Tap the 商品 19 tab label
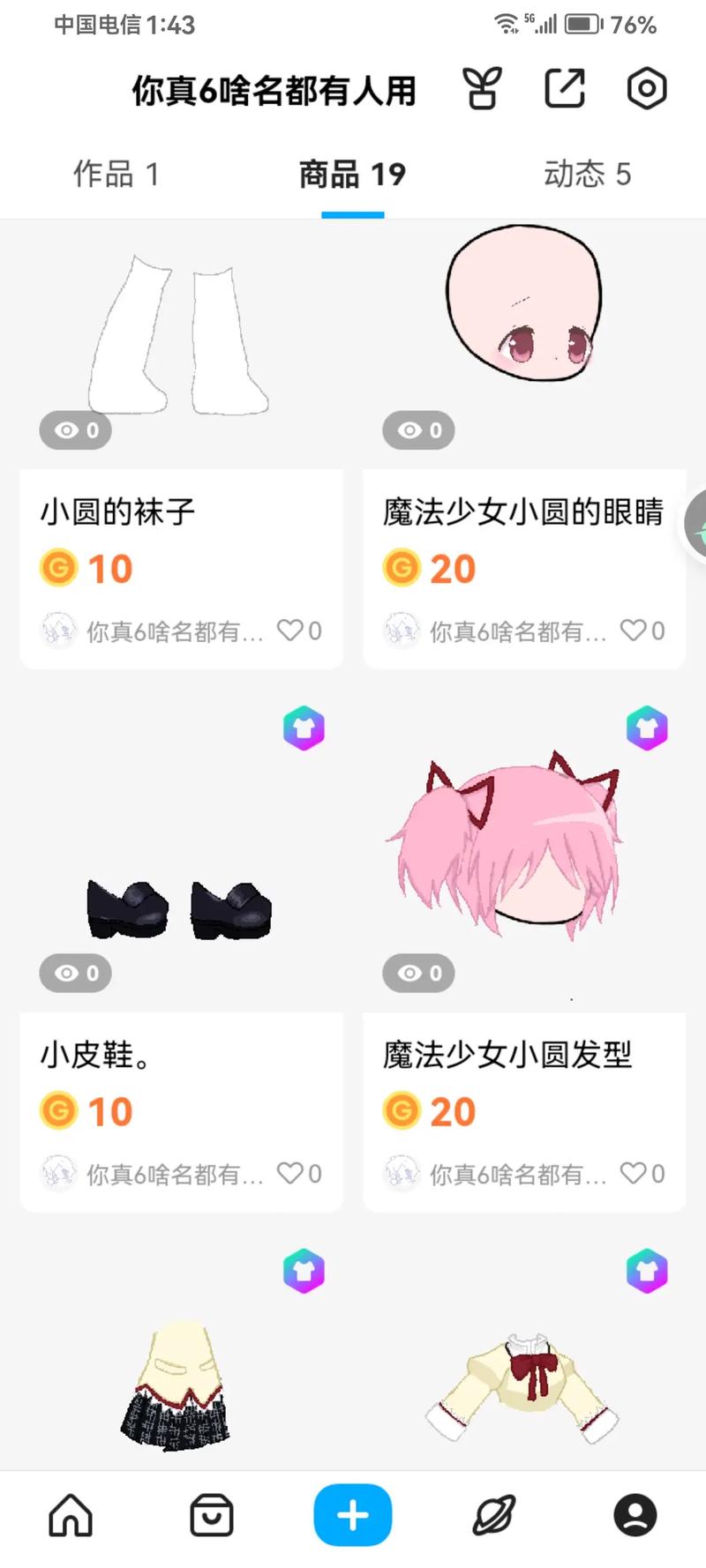The width and height of the screenshot is (706, 1568). 352,175
